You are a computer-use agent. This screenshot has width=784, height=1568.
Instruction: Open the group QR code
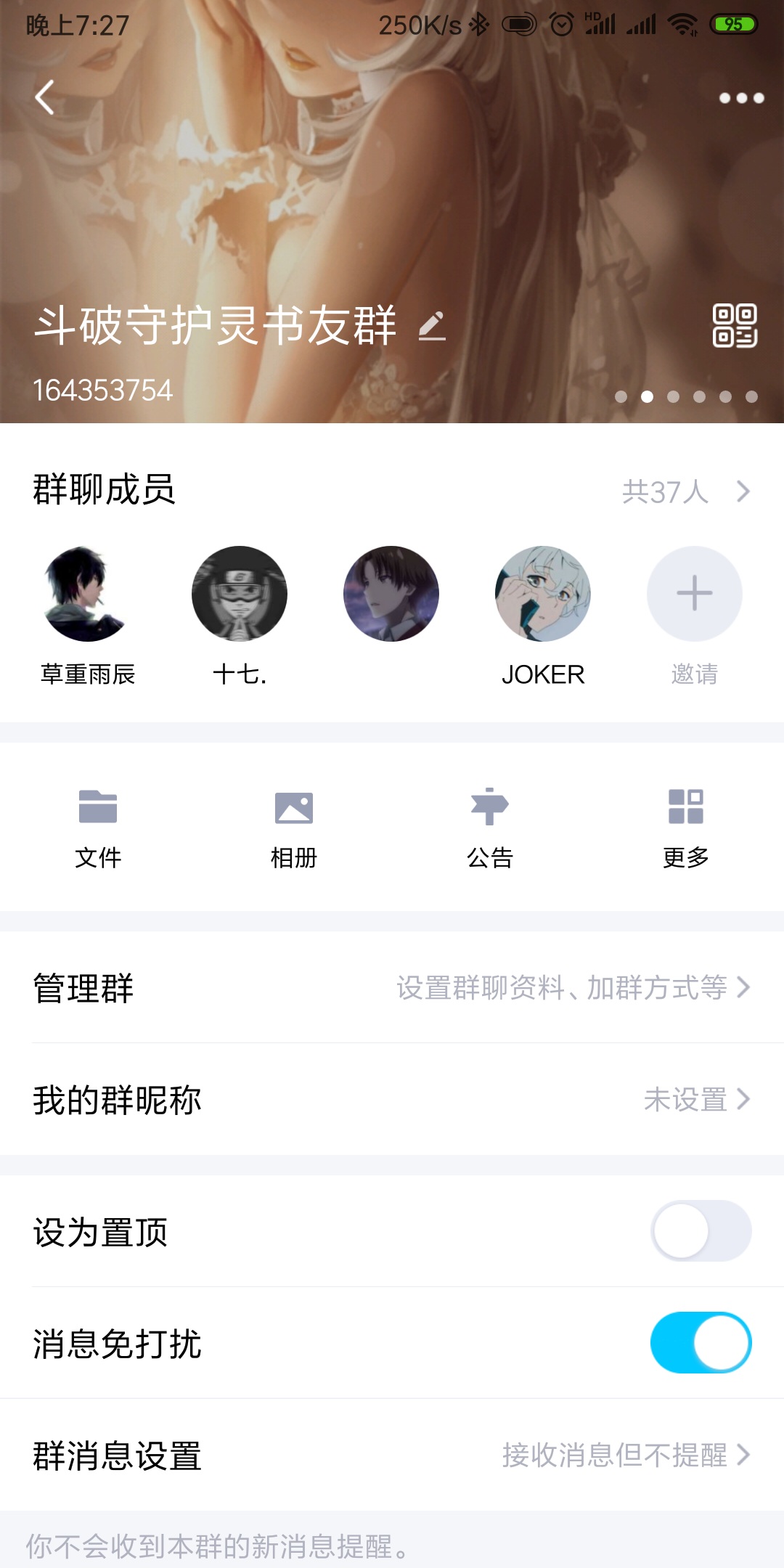point(735,326)
